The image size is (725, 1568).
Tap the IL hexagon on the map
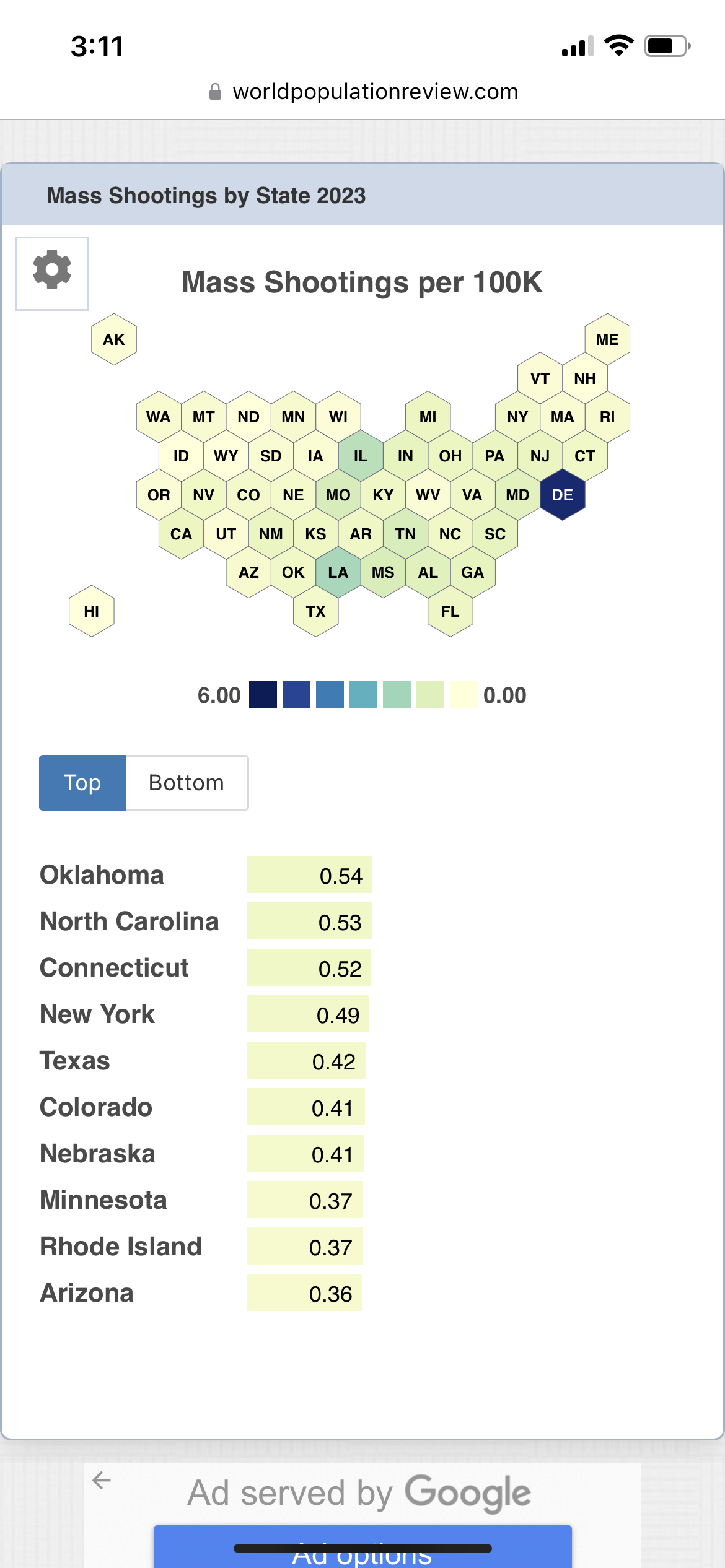pos(360,456)
